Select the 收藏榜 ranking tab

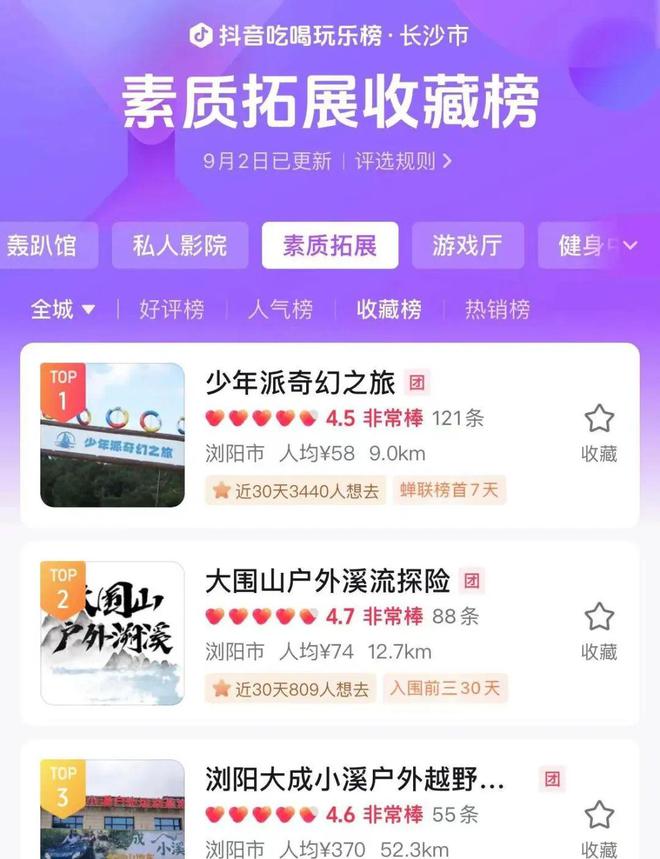pos(389,309)
